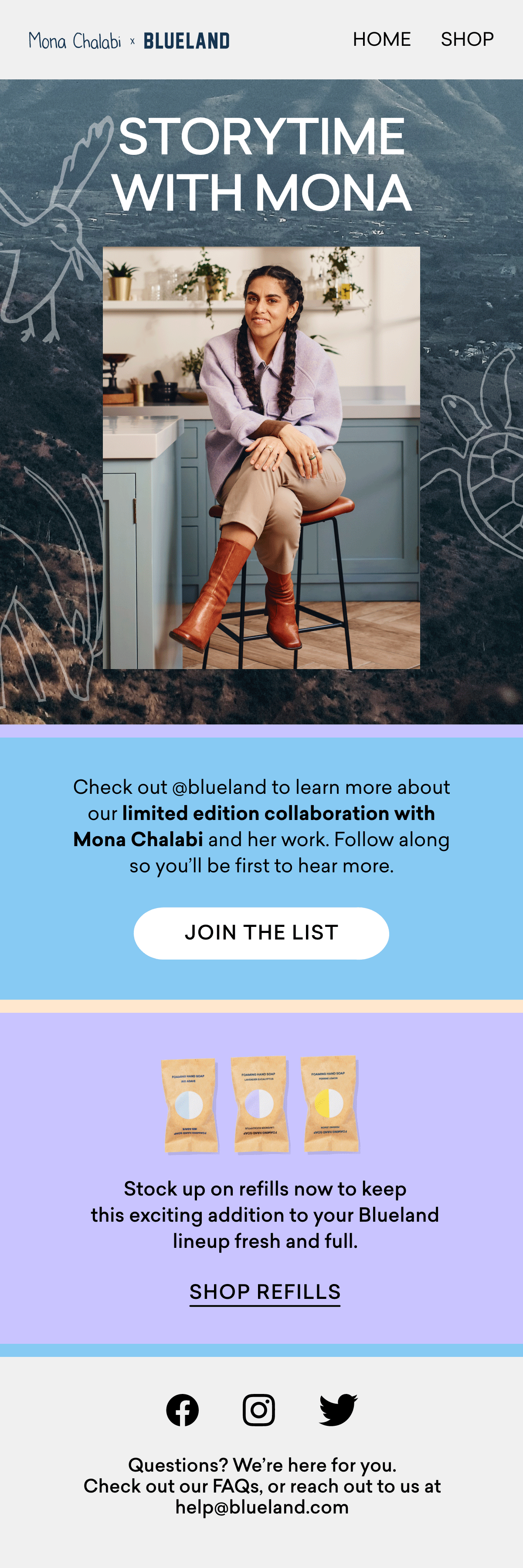
Task: Open Mona Chalabi's portrait image
Action: pyautogui.click(x=261, y=457)
